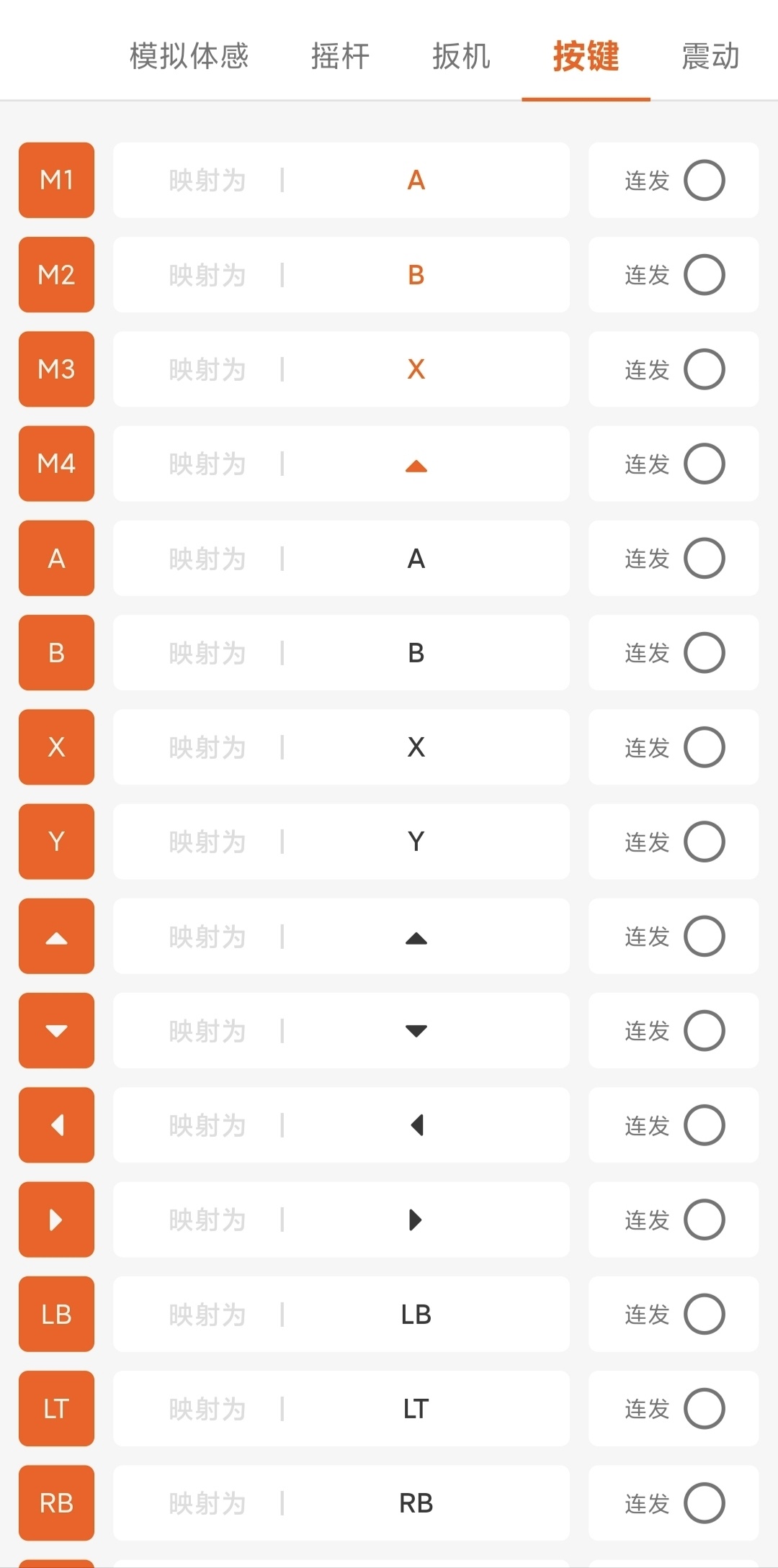The image size is (778, 1568).
Task: Enable 连发 for the X button
Action: click(704, 747)
